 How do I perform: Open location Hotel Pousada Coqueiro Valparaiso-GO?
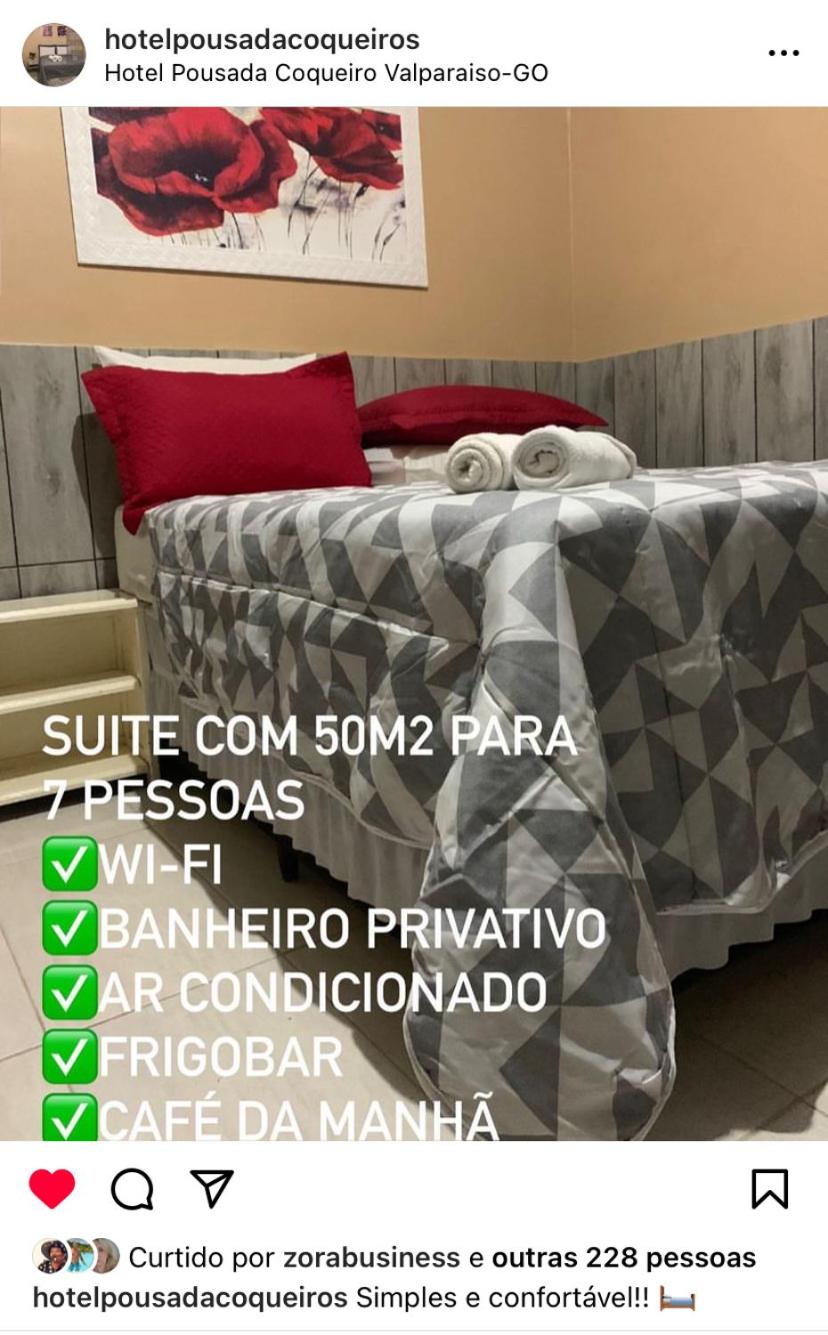326,73
